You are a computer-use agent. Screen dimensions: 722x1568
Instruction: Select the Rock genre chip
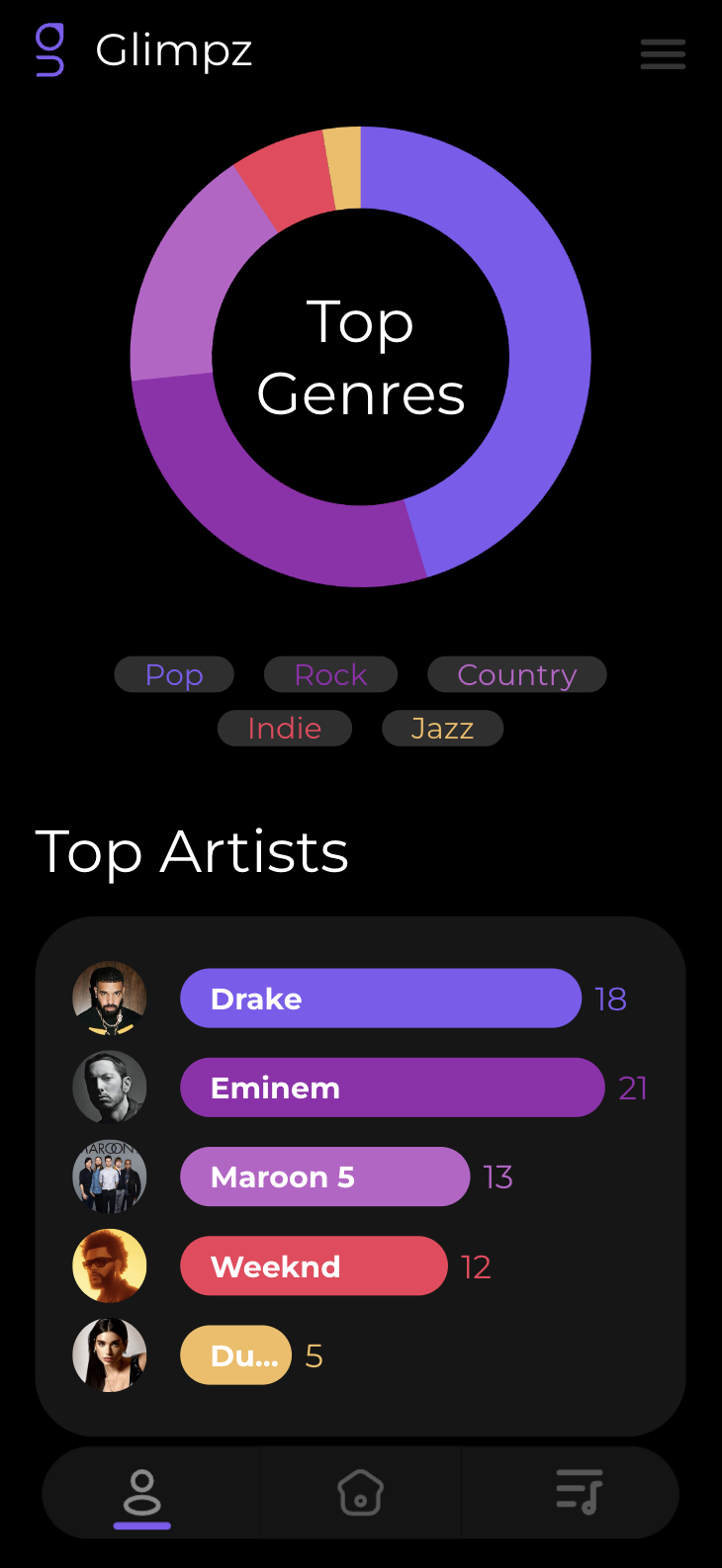(x=330, y=674)
